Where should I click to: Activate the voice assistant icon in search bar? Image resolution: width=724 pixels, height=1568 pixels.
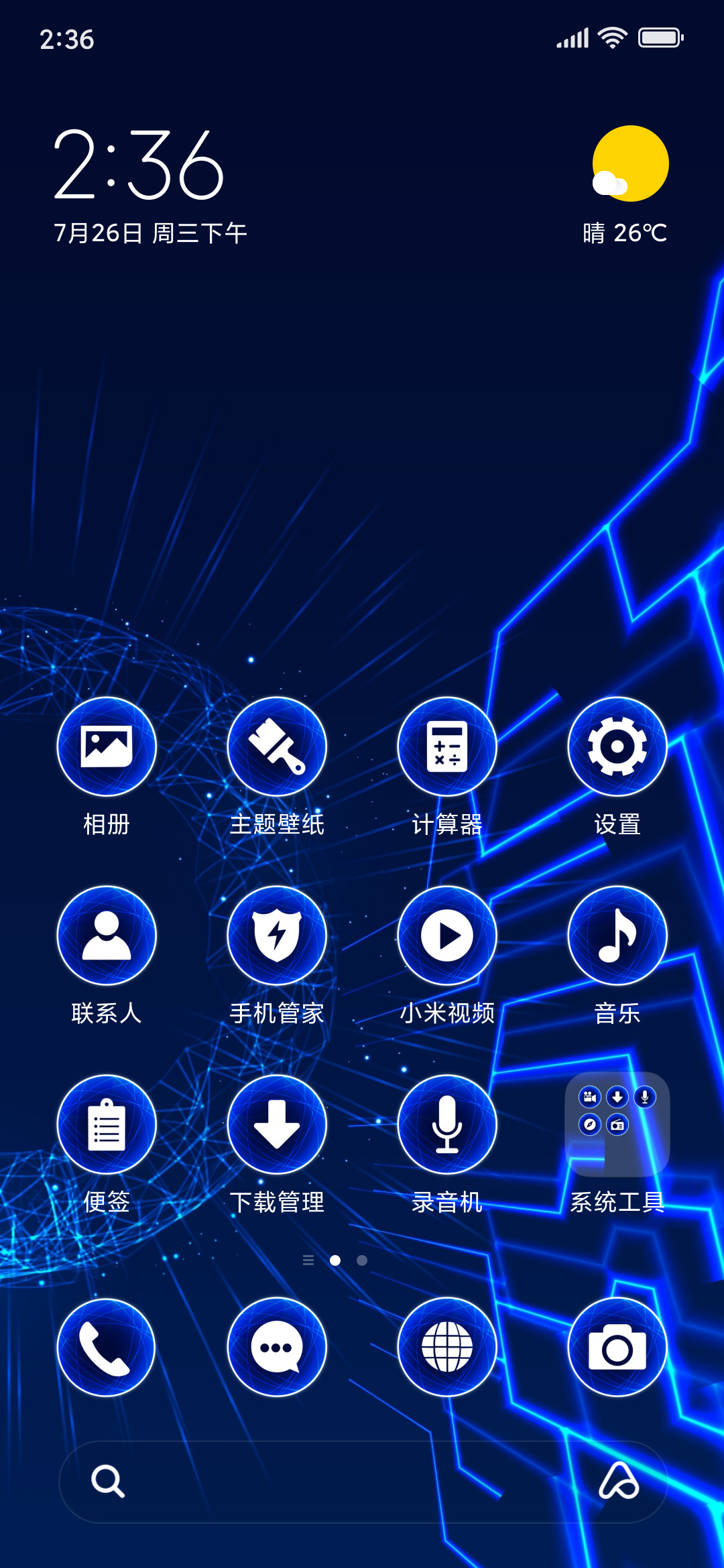tap(618, 1480)
